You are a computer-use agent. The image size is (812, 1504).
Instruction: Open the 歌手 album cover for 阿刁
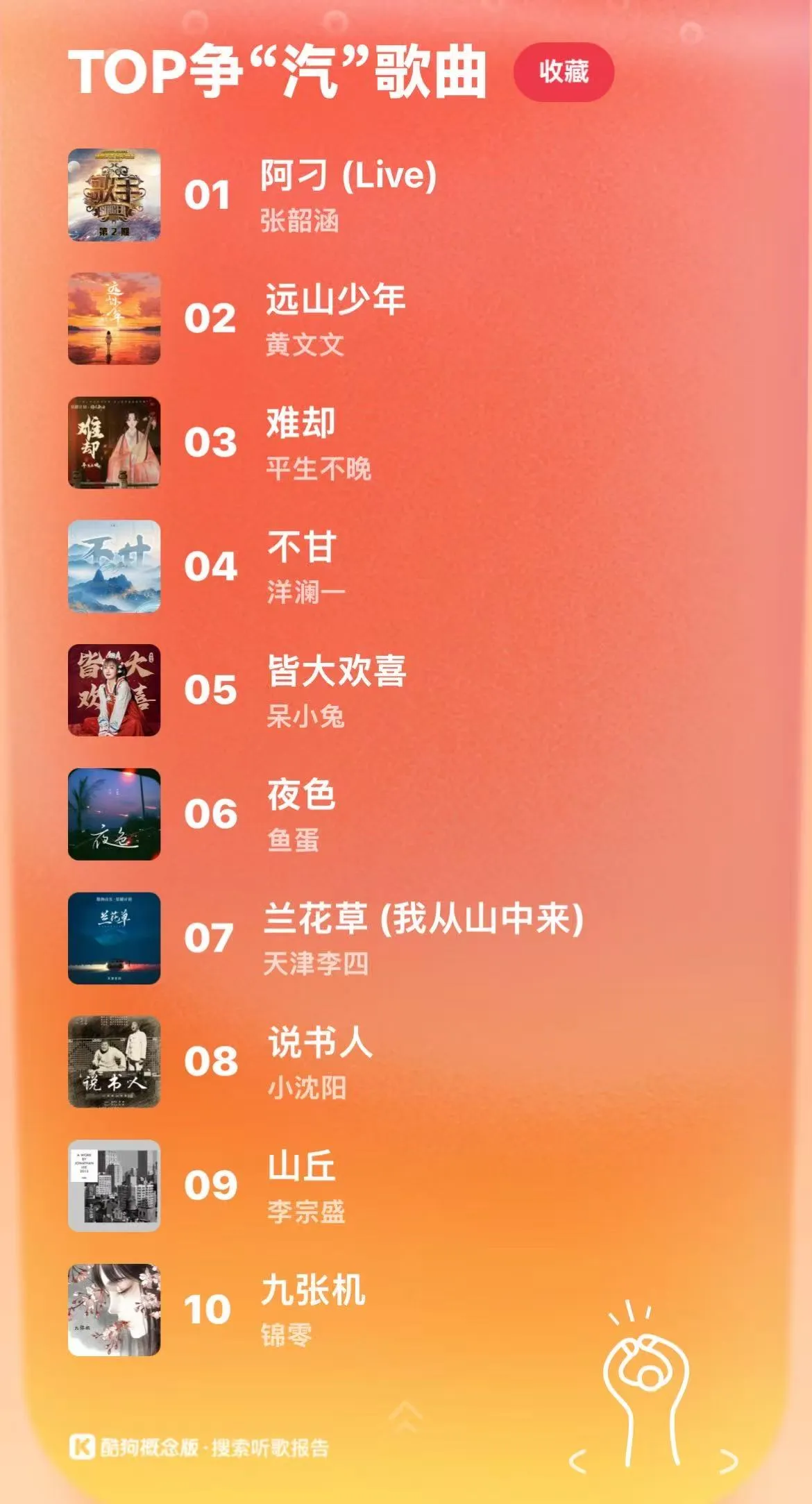tap(116, 194)
